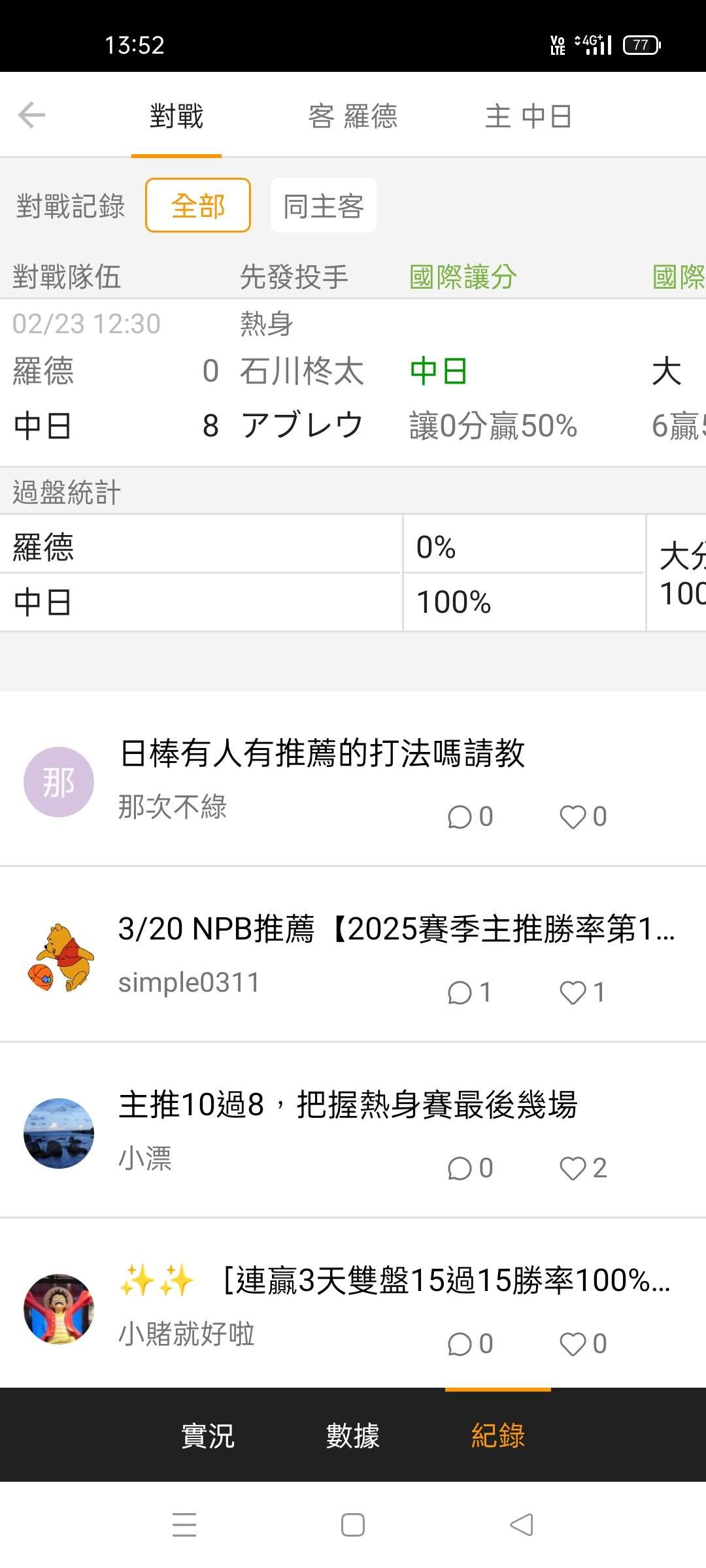Filter records by 同主客
The width and height of the screenshot is (706, 1568).
pos(323,206)
